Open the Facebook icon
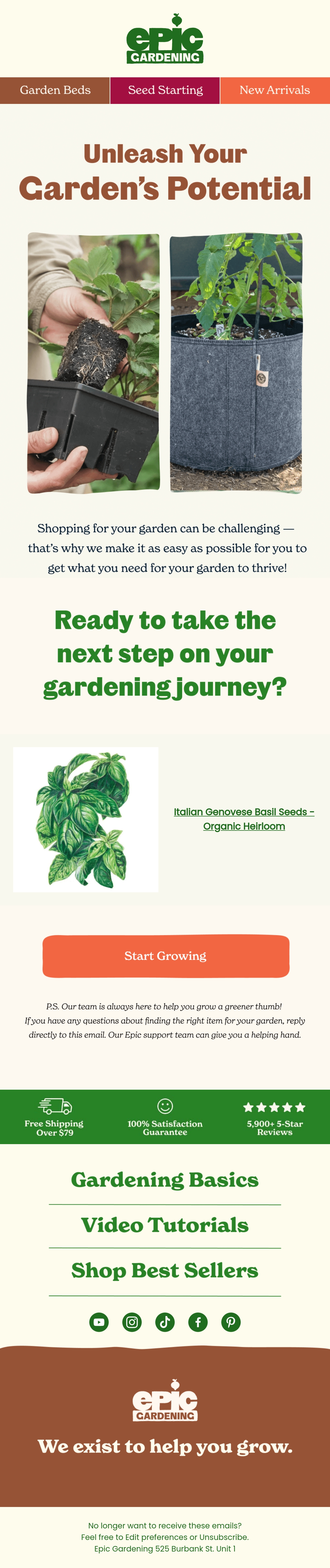Screen dimensions: 330x1568 coord(198,1321)
